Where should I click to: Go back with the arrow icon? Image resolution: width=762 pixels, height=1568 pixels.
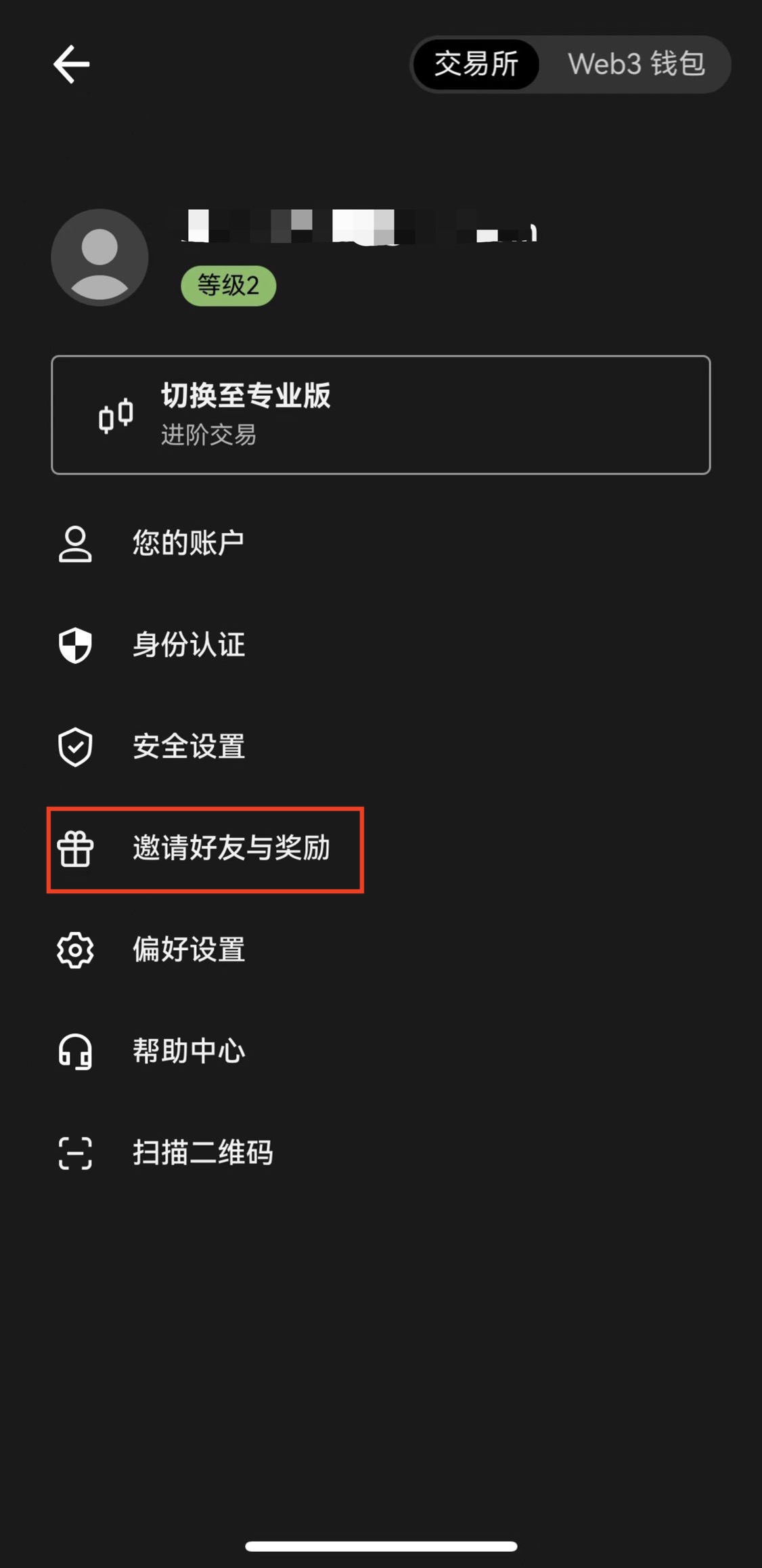tap(72, 64)
